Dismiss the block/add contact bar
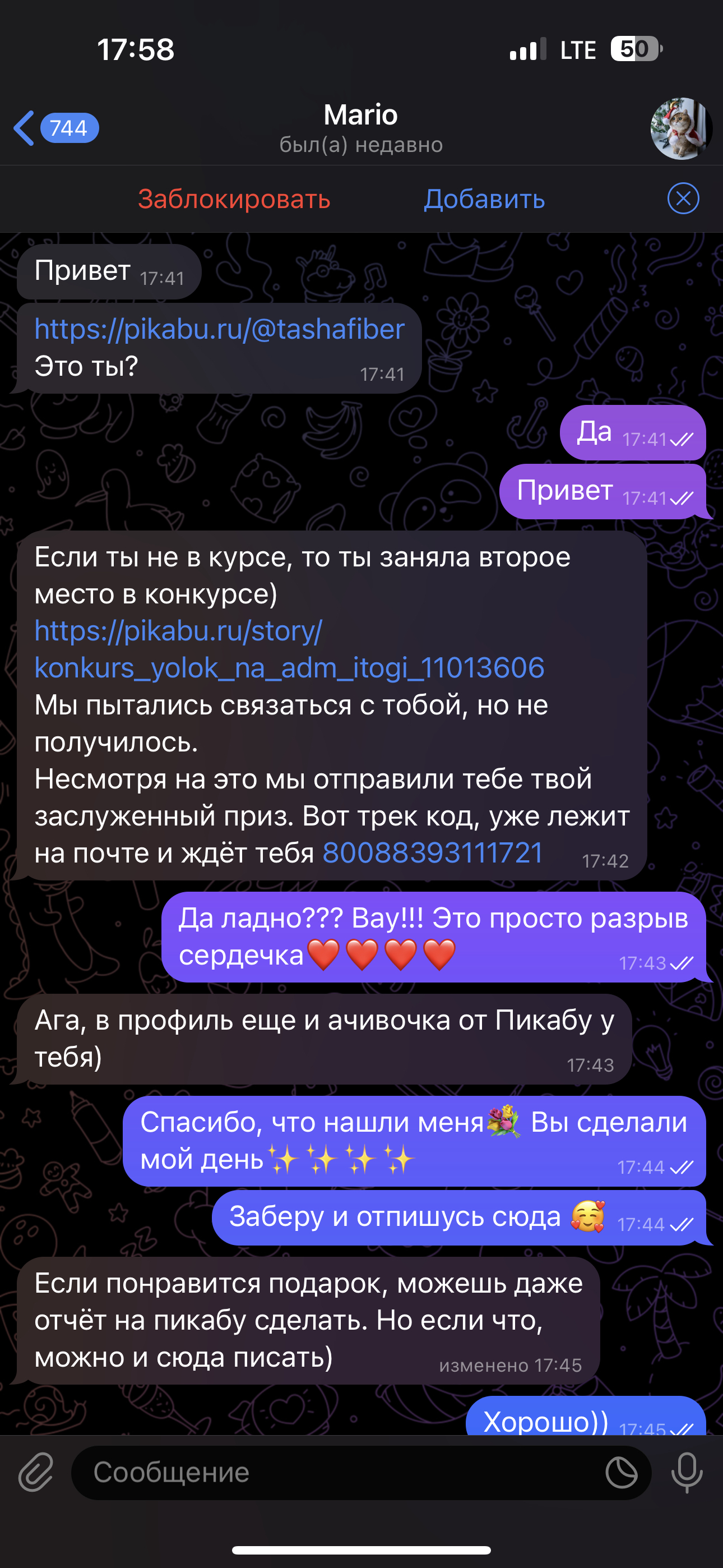723x1568 pixels. click(x=683, y=199)
